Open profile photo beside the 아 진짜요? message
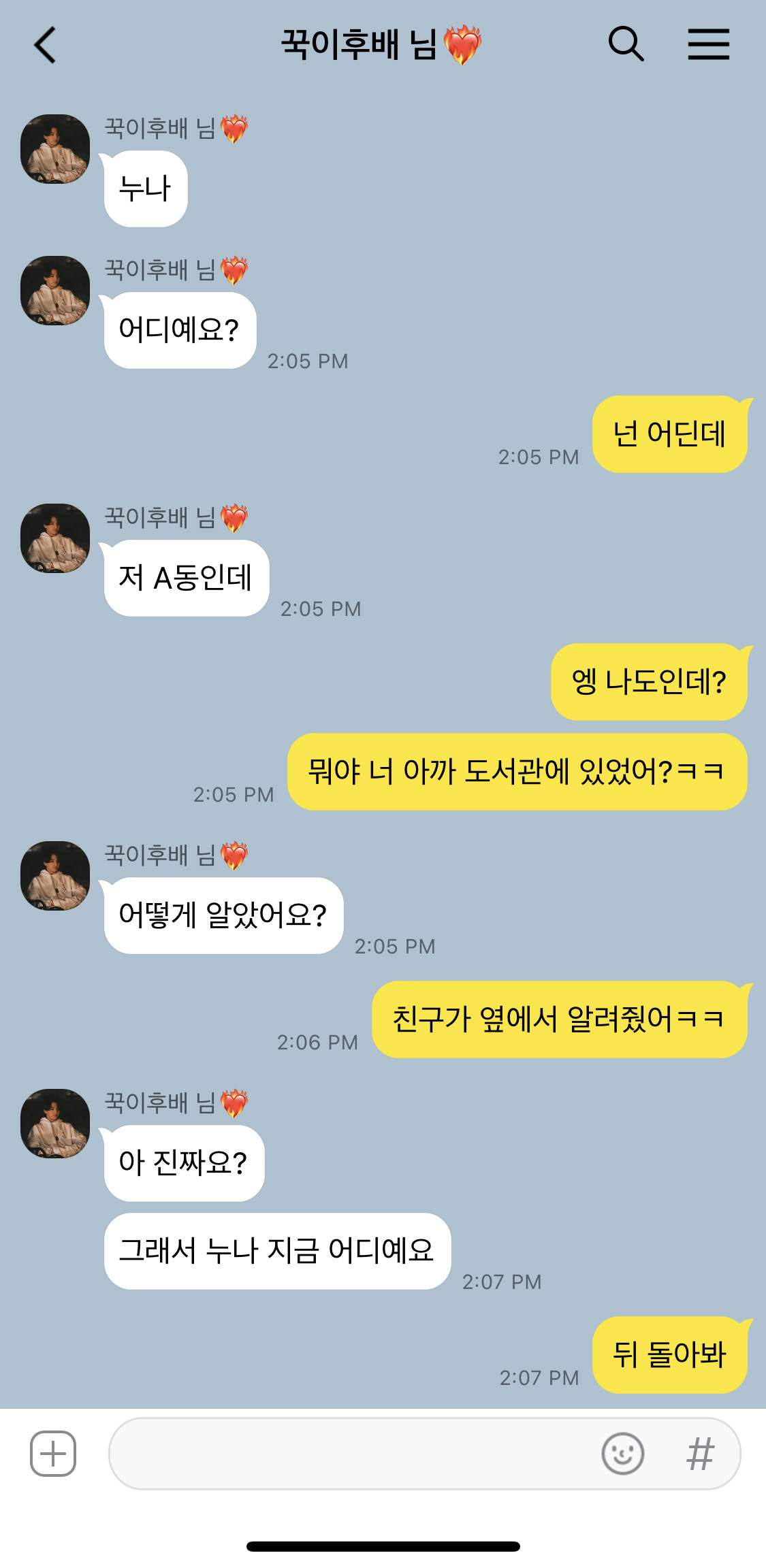 point(55,1124)
